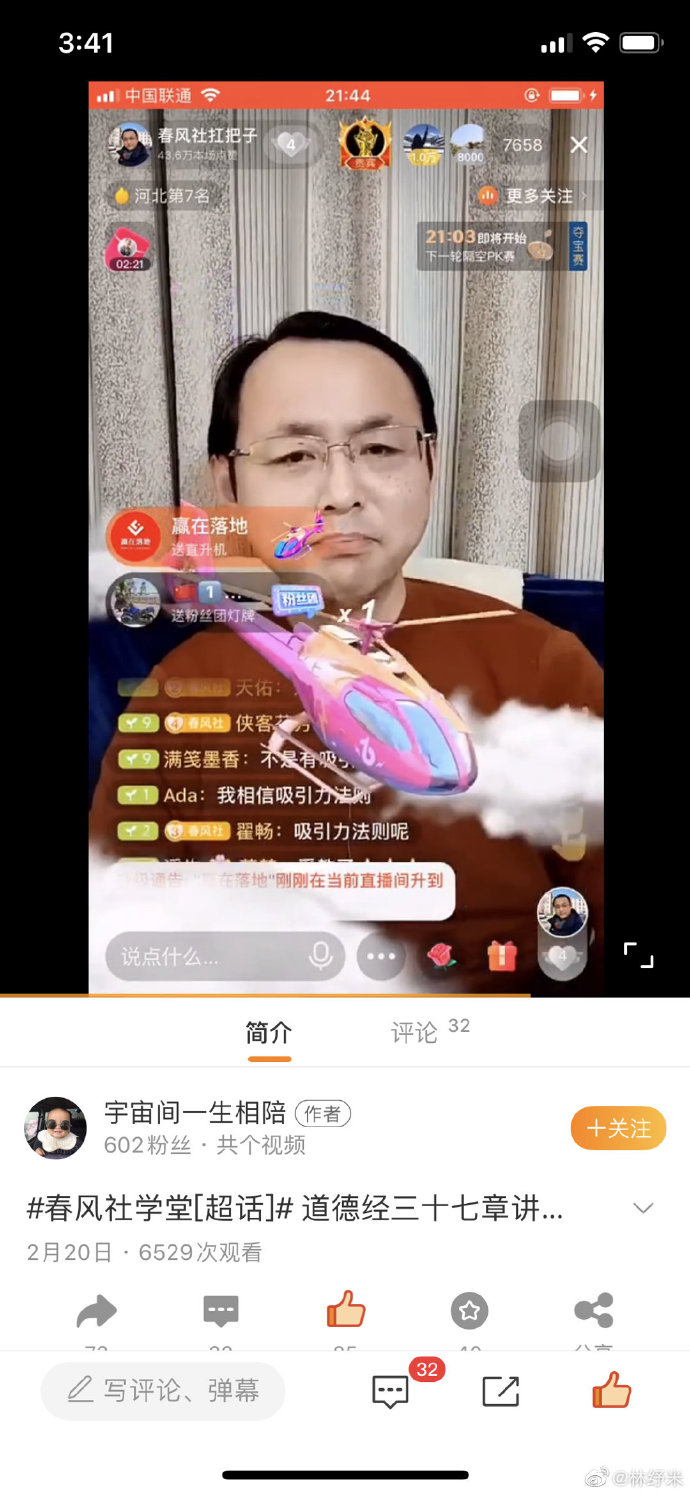Screen dimensions: 690x1494
Task: Like the video with the orange thumb
Action: pyautogui.click(x=345, y=1309)
